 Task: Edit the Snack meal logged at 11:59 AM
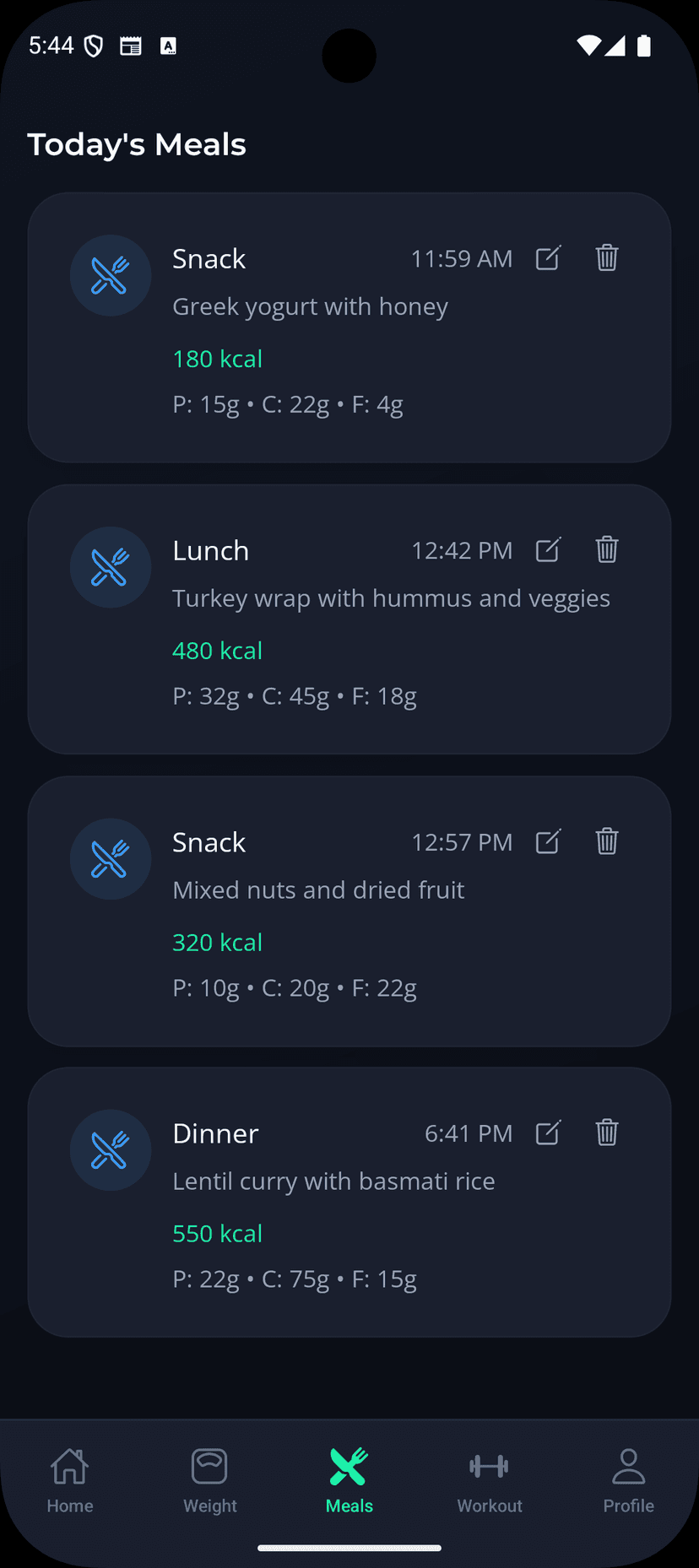(547, 258)
